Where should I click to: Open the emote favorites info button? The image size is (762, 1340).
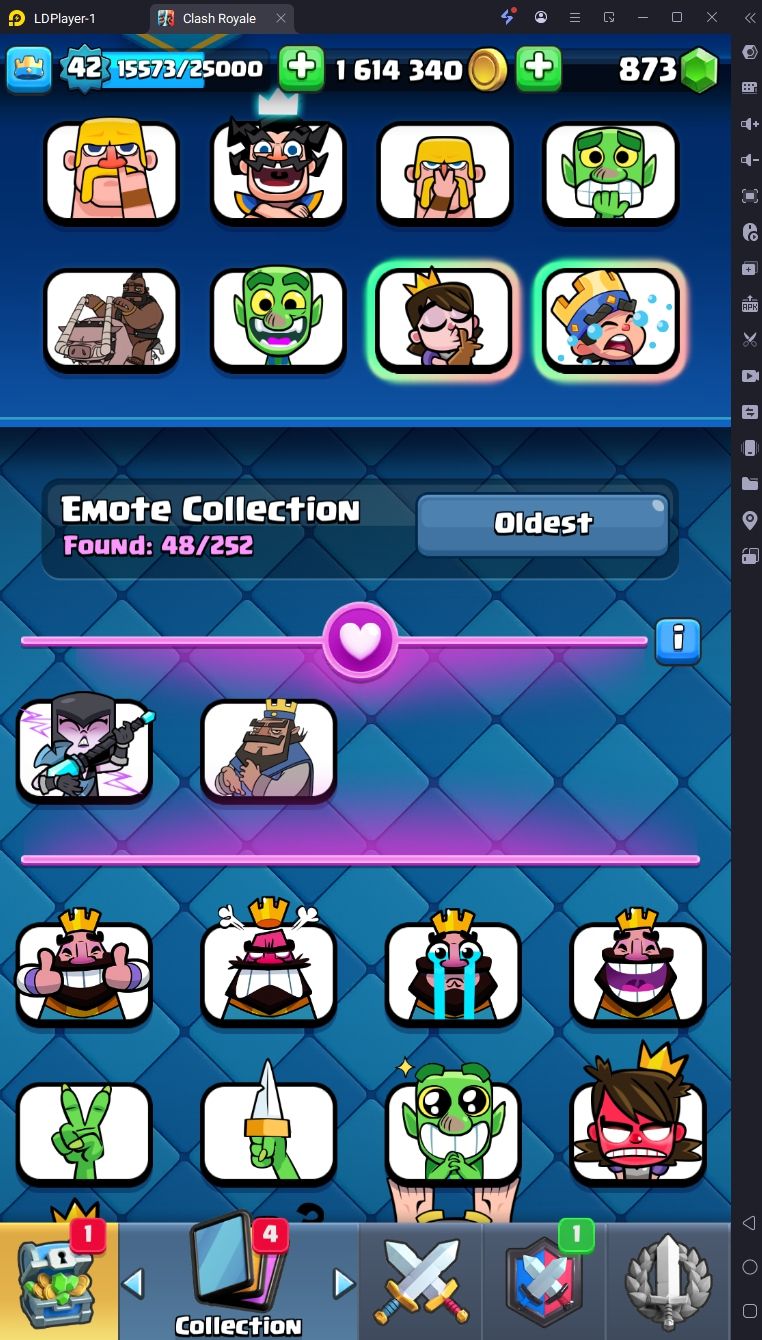(678, 641)
